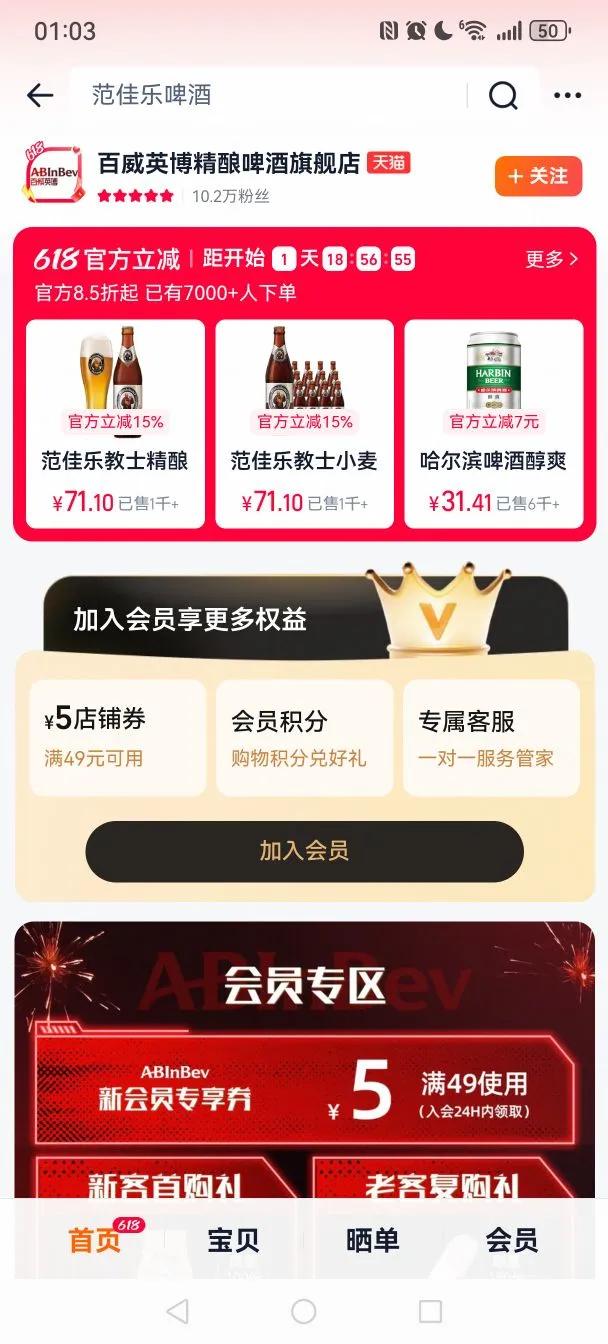The height and width of the screenshot is (1344, 608).
Task: Switch to the 宝贝 tab
Action: tap(233, 1240)
